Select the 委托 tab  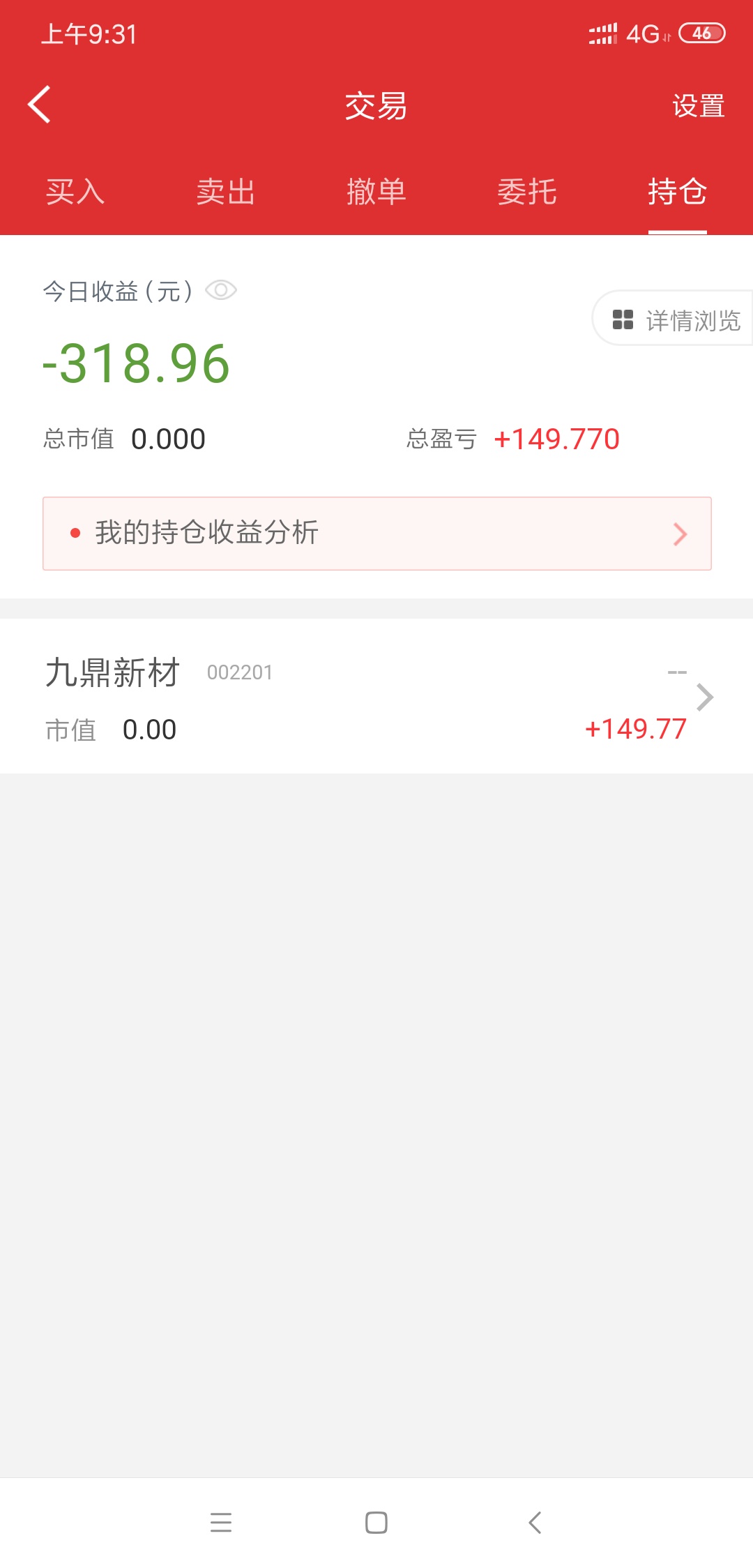[x=527, y=192]
